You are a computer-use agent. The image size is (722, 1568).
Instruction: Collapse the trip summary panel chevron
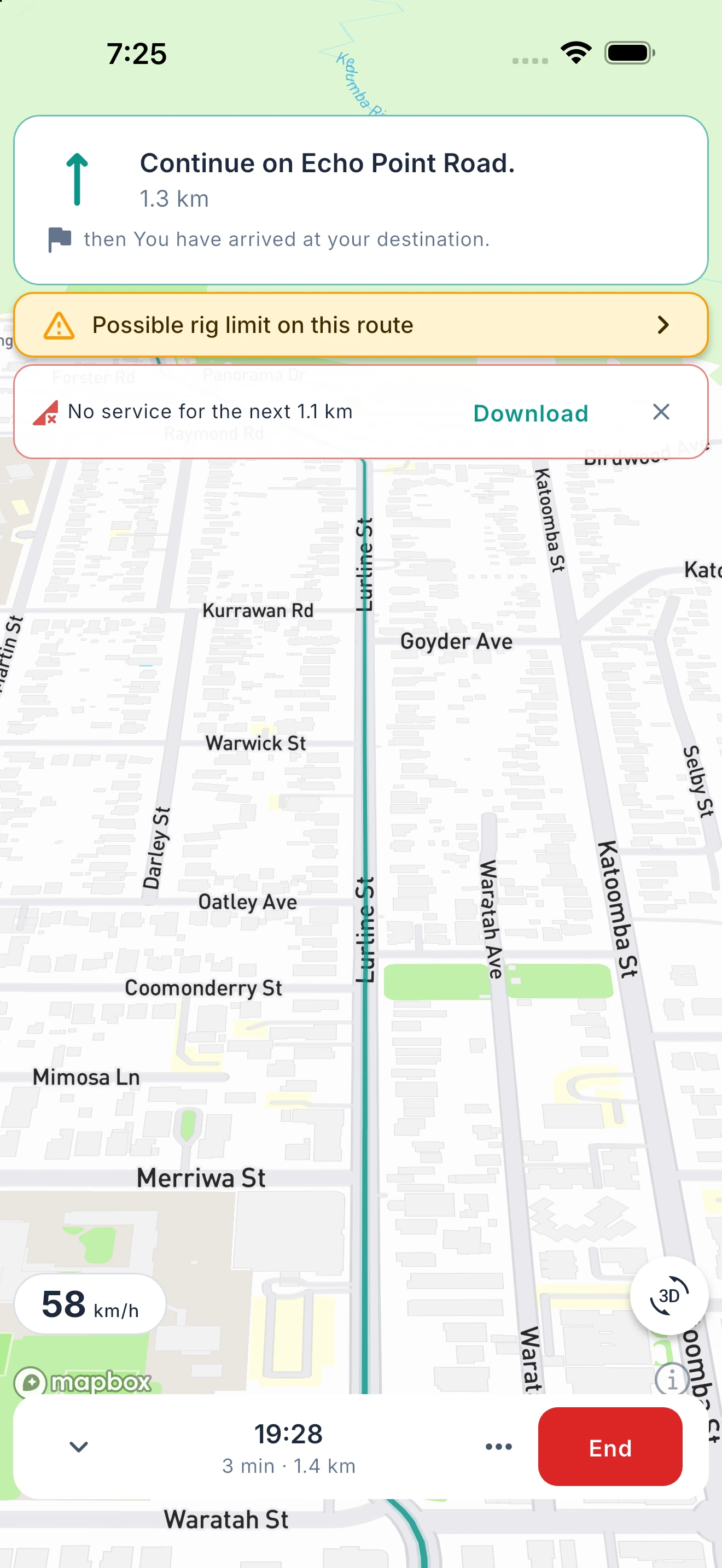[79, 1446]
